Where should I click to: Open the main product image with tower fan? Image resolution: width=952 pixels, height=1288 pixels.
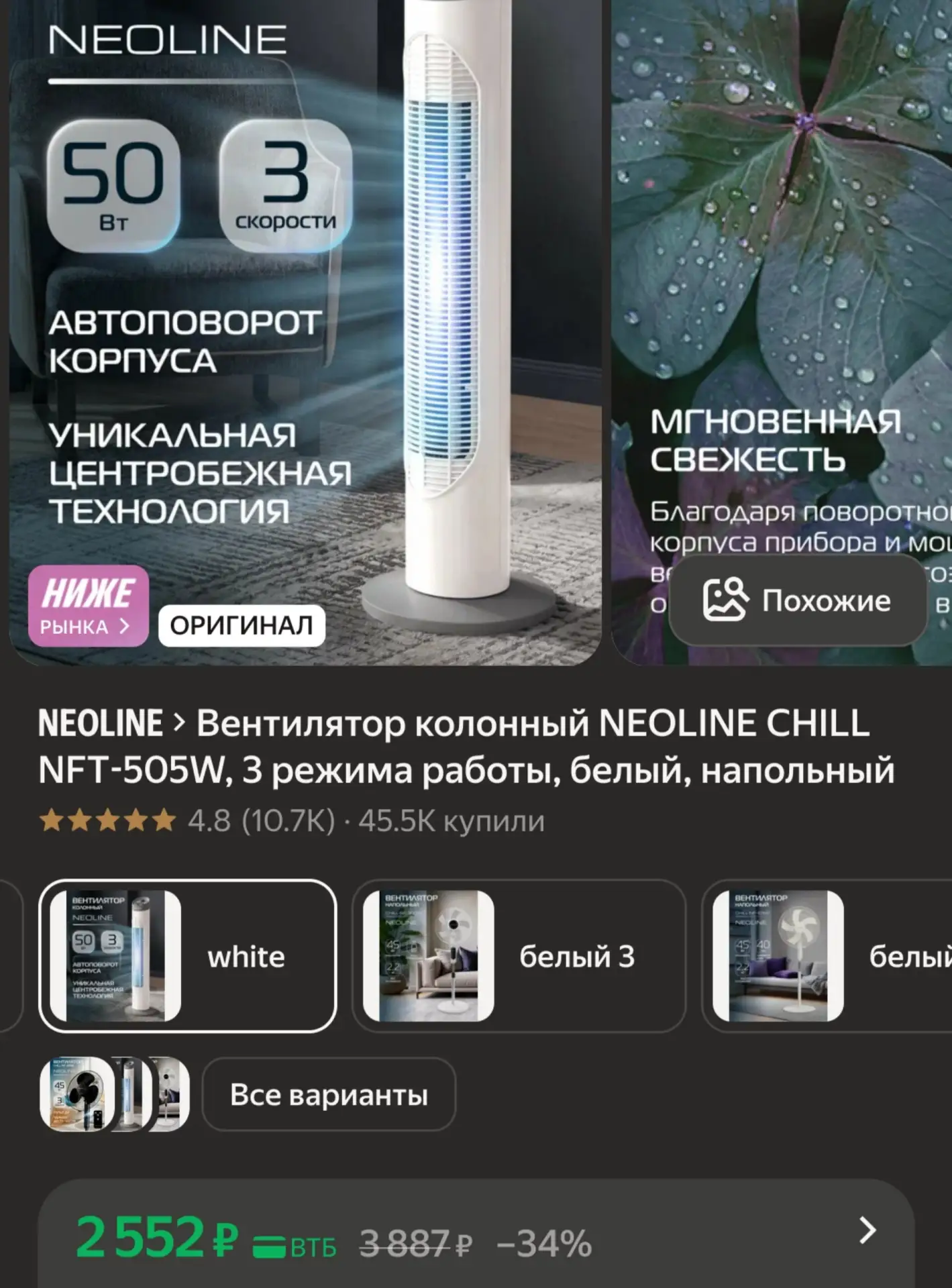pos(305,333)
